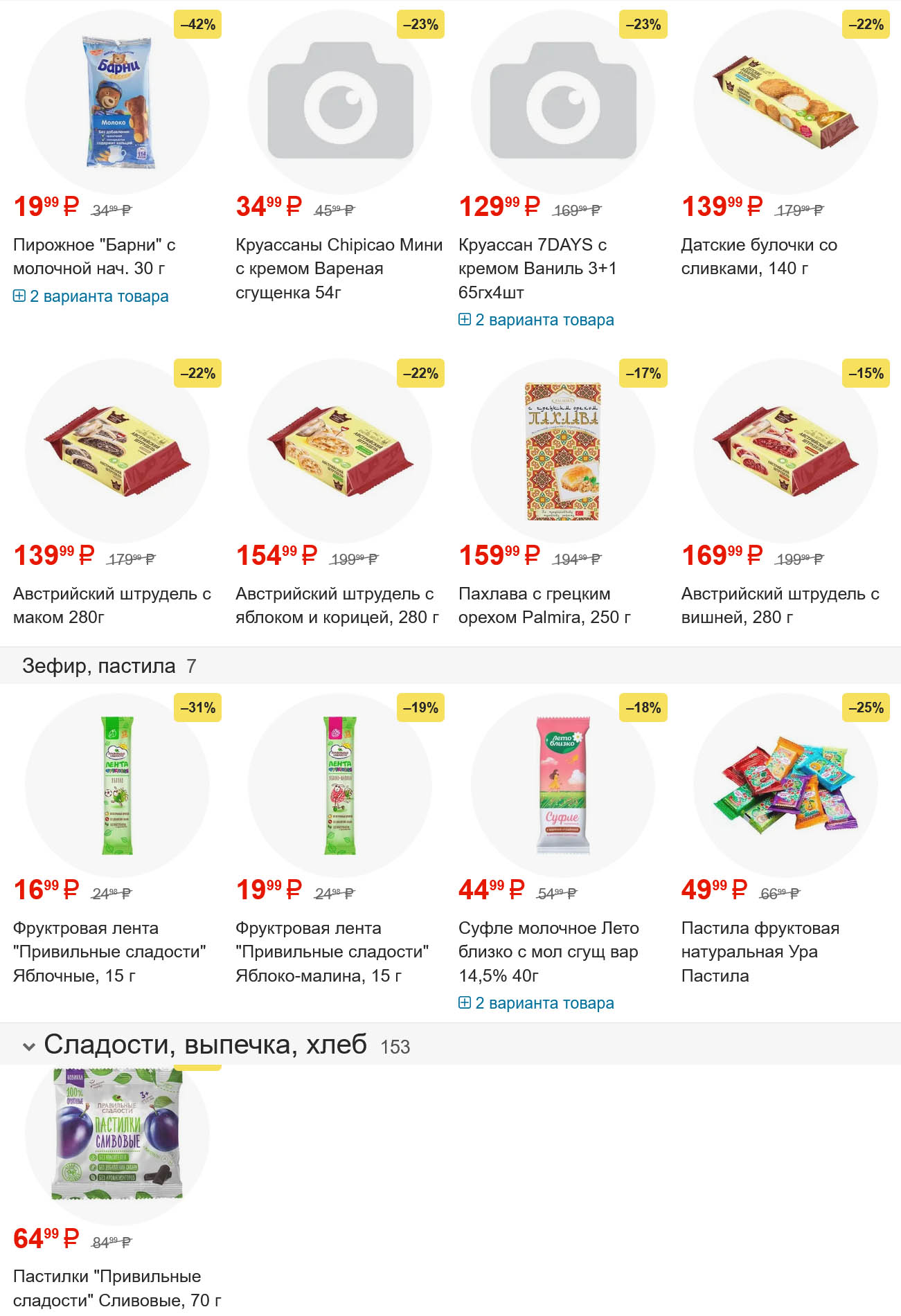Viewport: 901px width, 1316px height.
Task: Open apple and cinnamon strudel card
Action: click(x=337, y=605)
